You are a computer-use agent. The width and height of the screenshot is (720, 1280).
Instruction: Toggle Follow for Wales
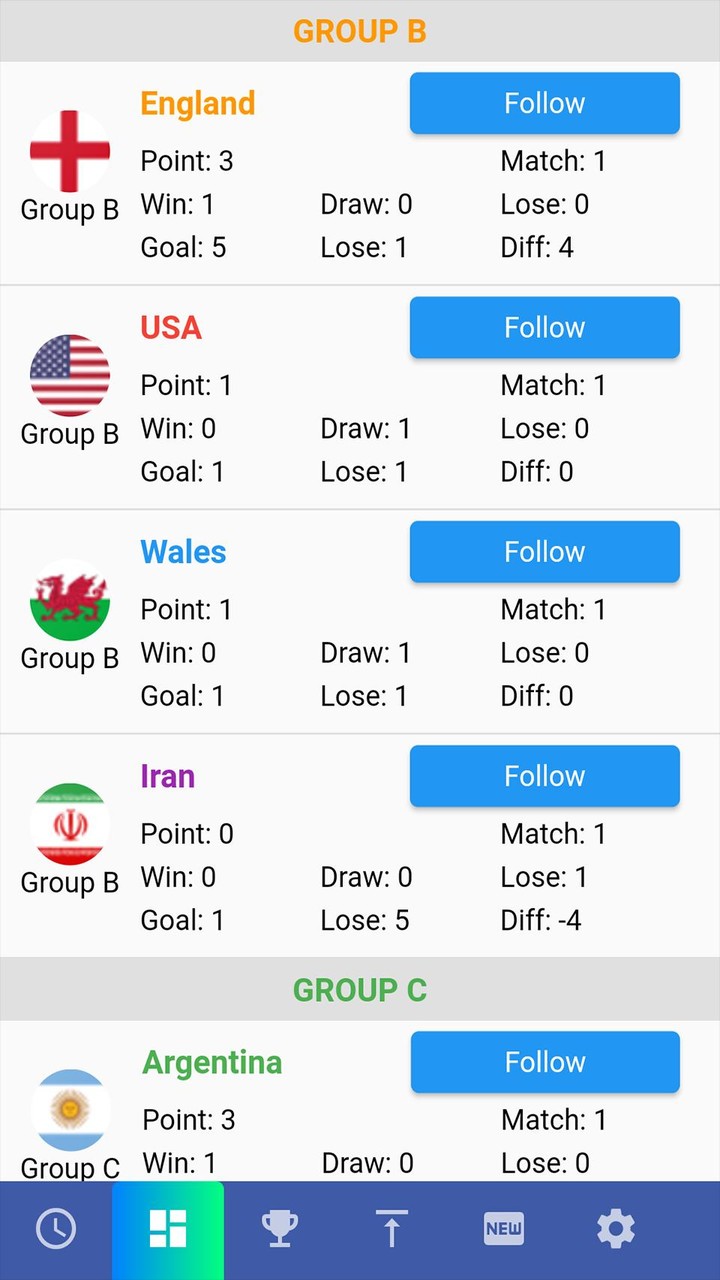coord(544,551)
